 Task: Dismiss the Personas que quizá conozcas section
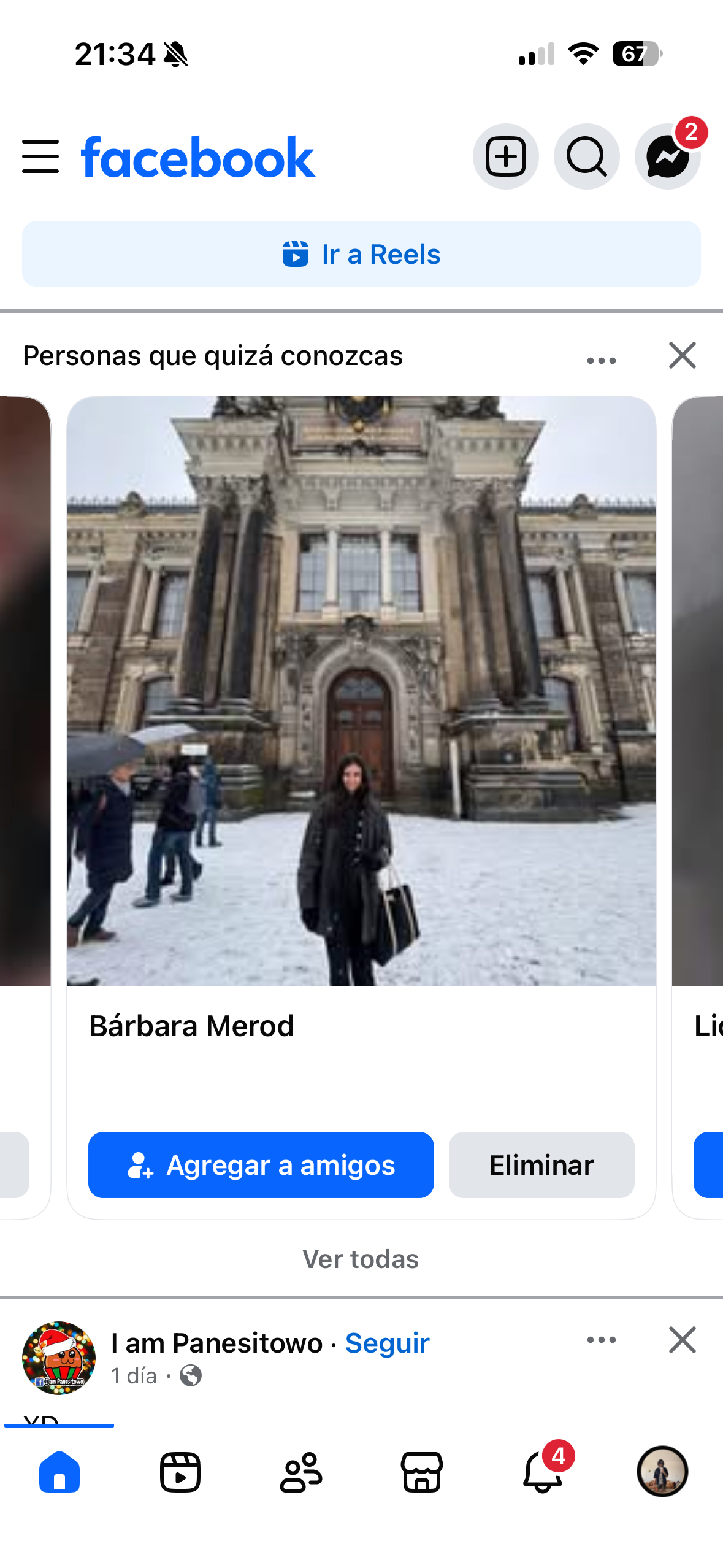pyautogui.click(x=682, y=355)
